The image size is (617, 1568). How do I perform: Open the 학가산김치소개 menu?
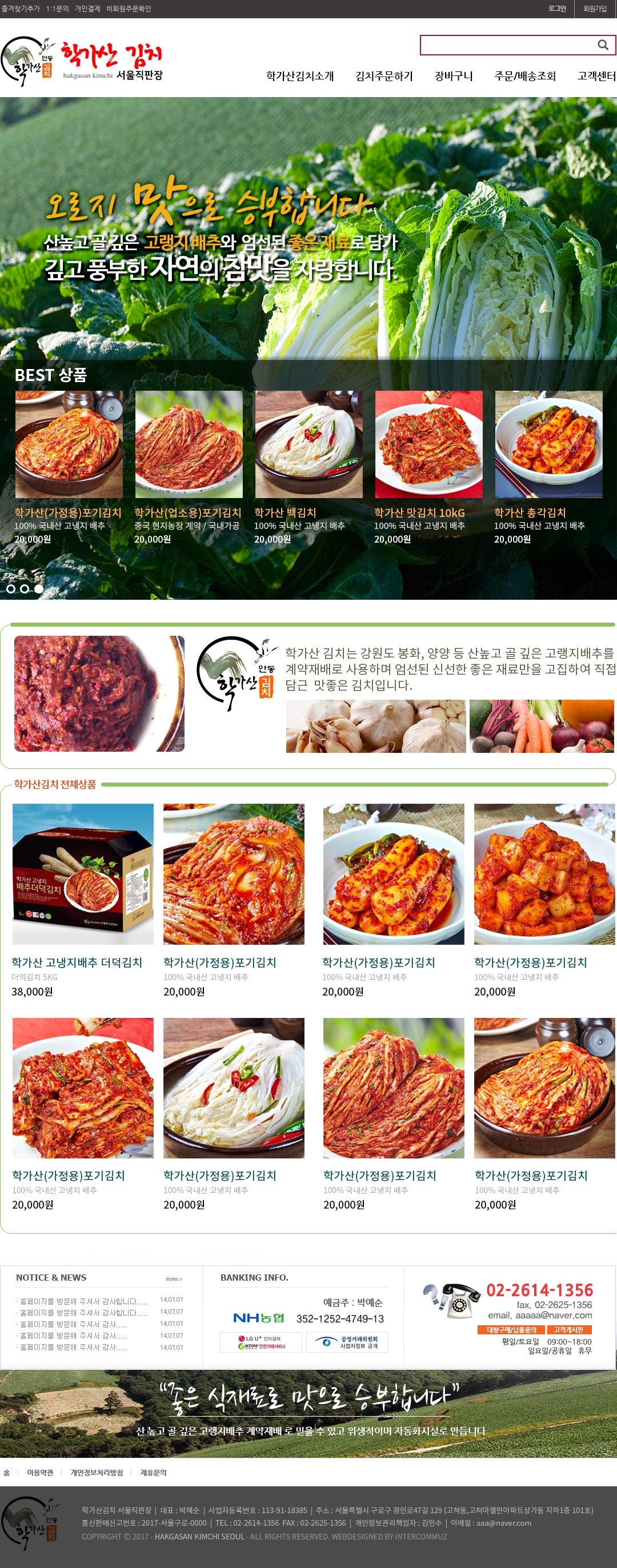pyautogui.click(x=300, y=76)
